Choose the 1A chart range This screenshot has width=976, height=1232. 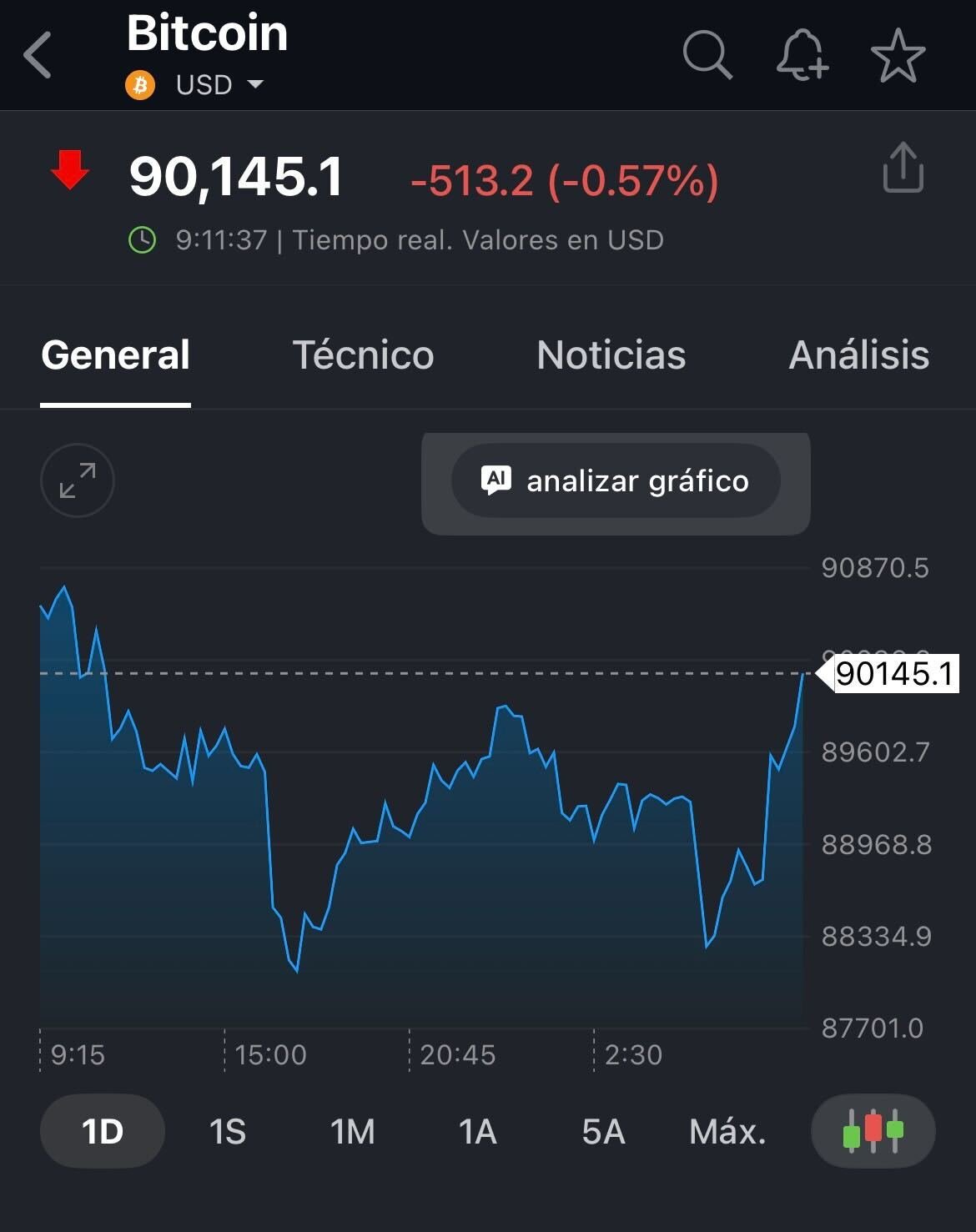click(x=477, y=1132)
